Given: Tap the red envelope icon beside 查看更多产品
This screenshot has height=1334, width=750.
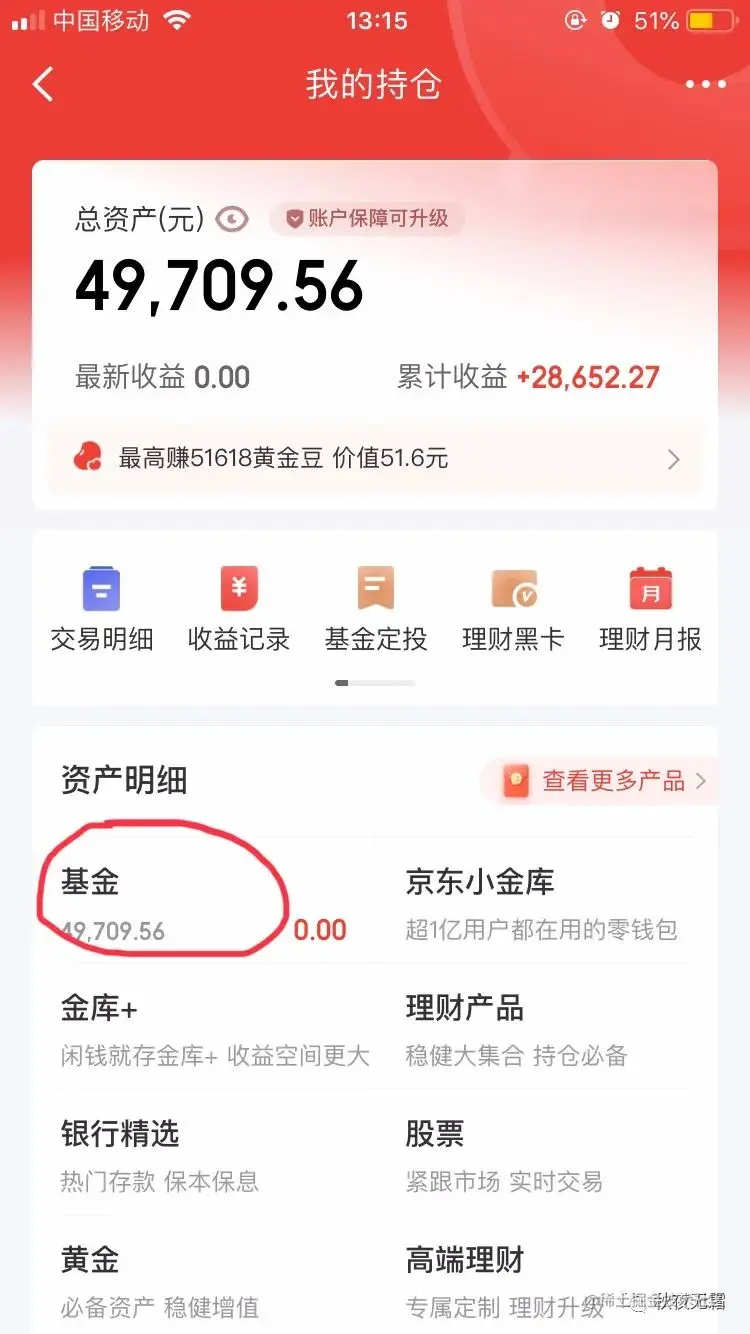Looking at the screenshot, I should click(516, 782).
